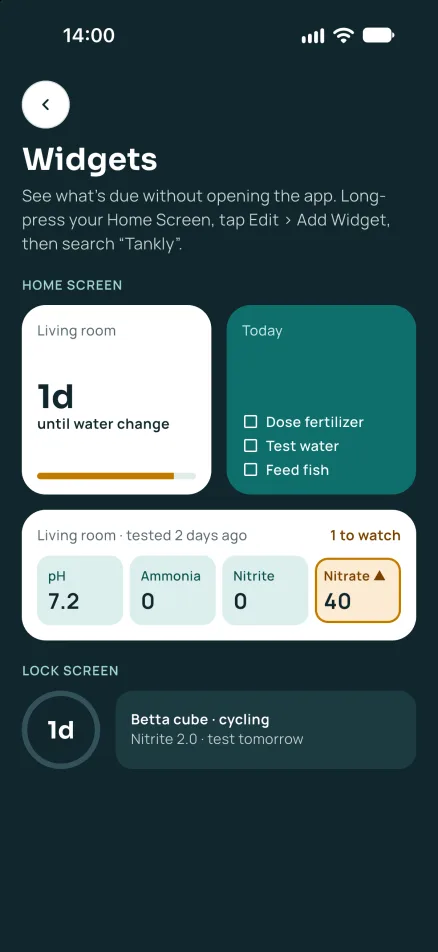Select the circular 1d lock screen widget
Screen dimensions: 438x952
(x=61, y=730)
